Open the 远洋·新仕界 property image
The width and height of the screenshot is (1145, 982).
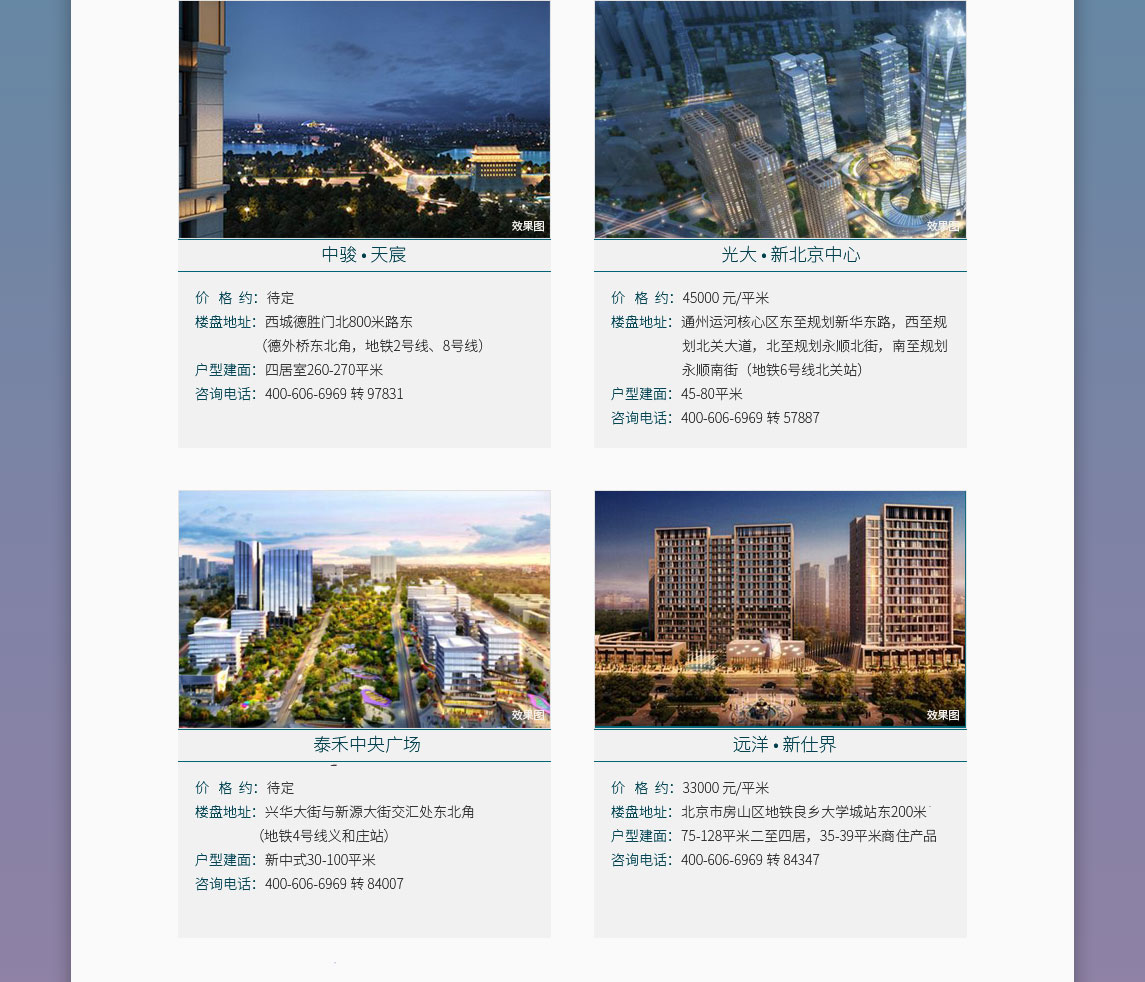[x=780, y=609]
